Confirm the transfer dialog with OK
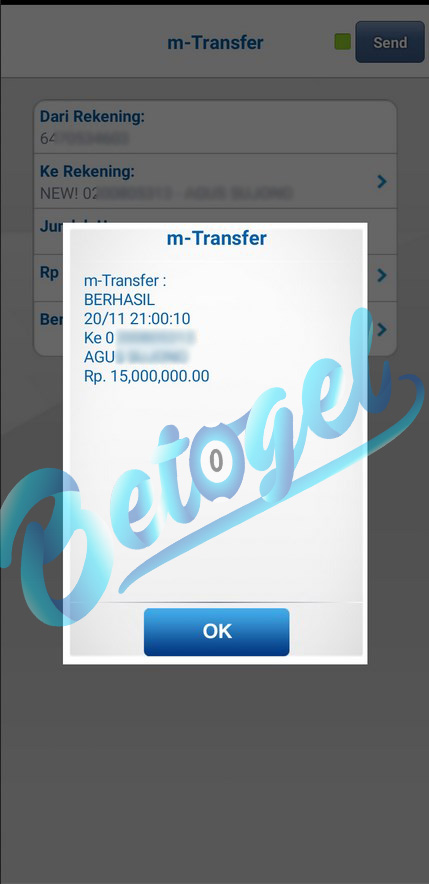The height and width of the screenshot is (884, 429). [x=216, y=631]
